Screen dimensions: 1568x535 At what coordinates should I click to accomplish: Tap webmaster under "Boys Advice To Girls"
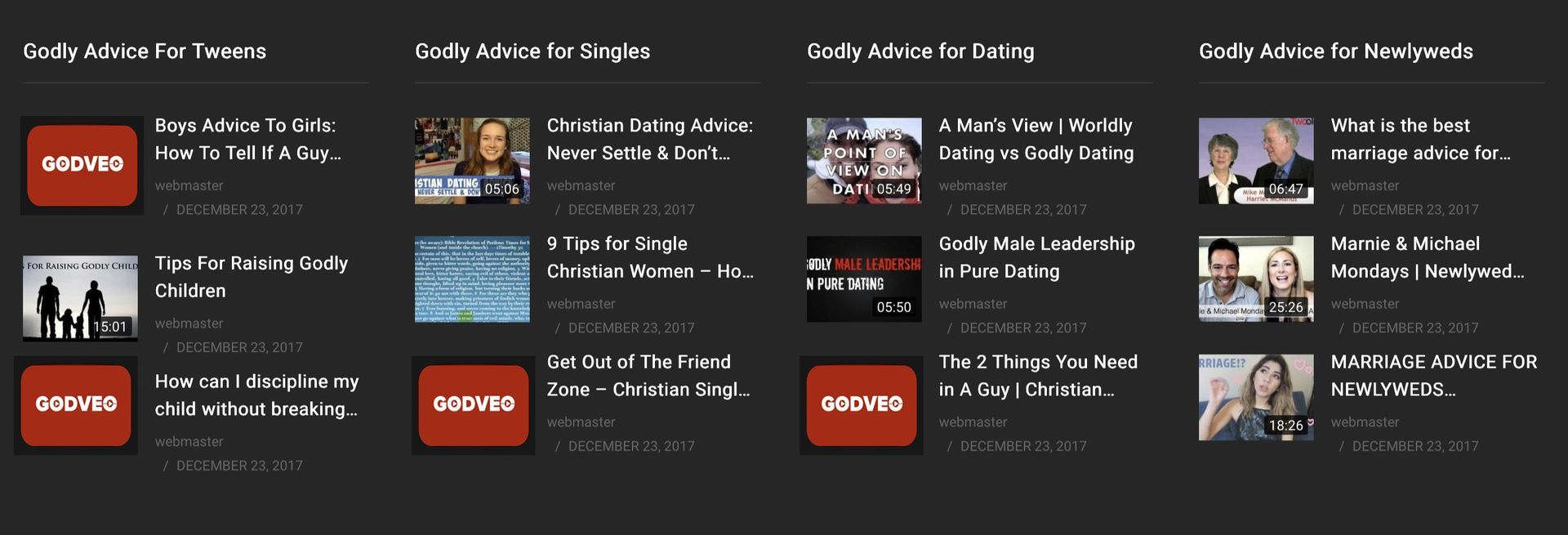[x=189, y=186]
